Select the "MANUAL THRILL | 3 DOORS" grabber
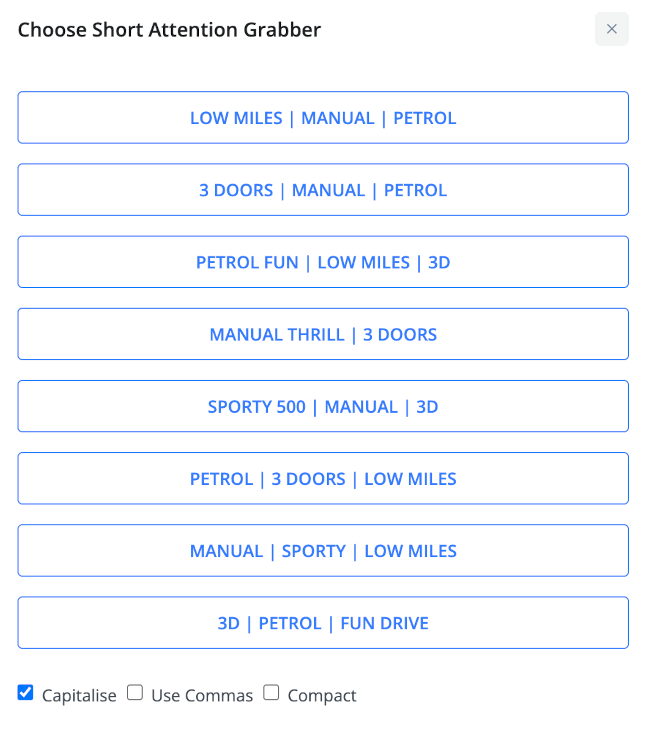 coord(323,334)
